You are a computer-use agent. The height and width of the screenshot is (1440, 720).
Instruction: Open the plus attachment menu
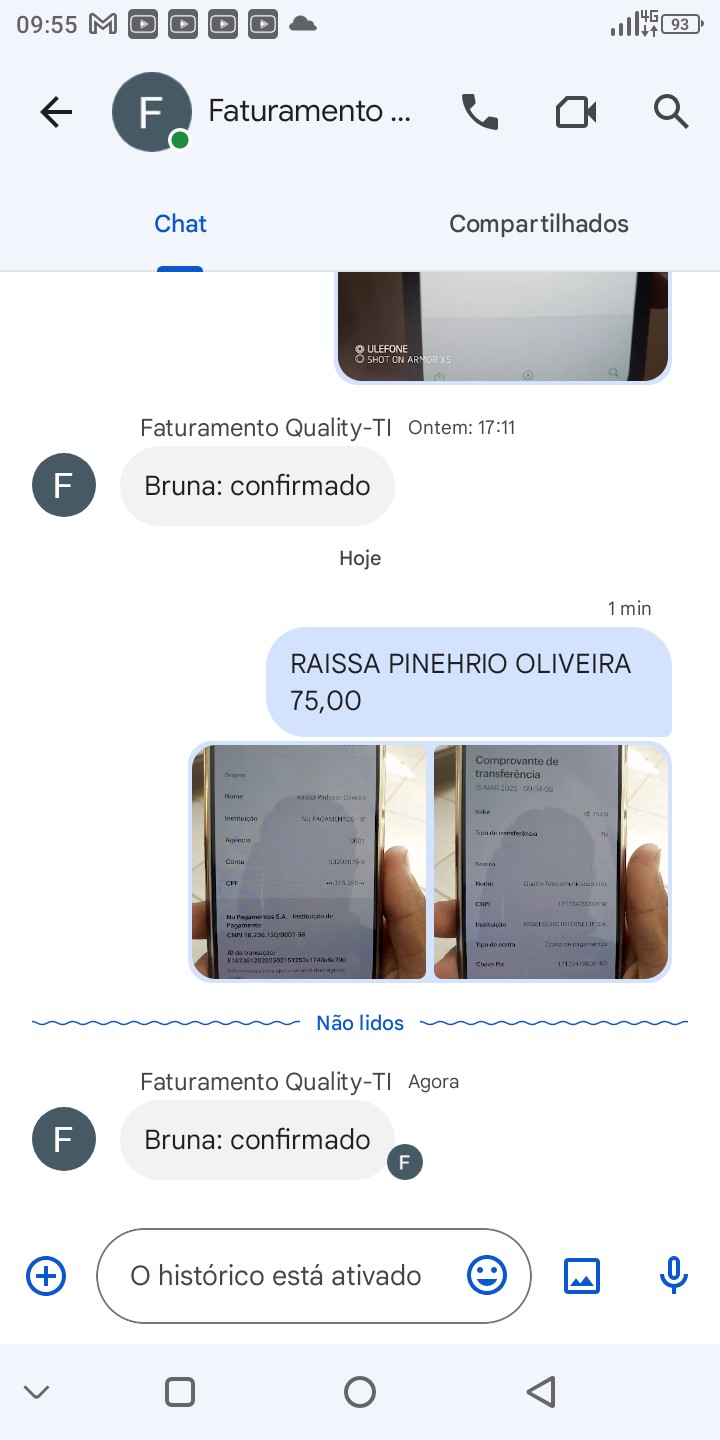(46, 1276)
